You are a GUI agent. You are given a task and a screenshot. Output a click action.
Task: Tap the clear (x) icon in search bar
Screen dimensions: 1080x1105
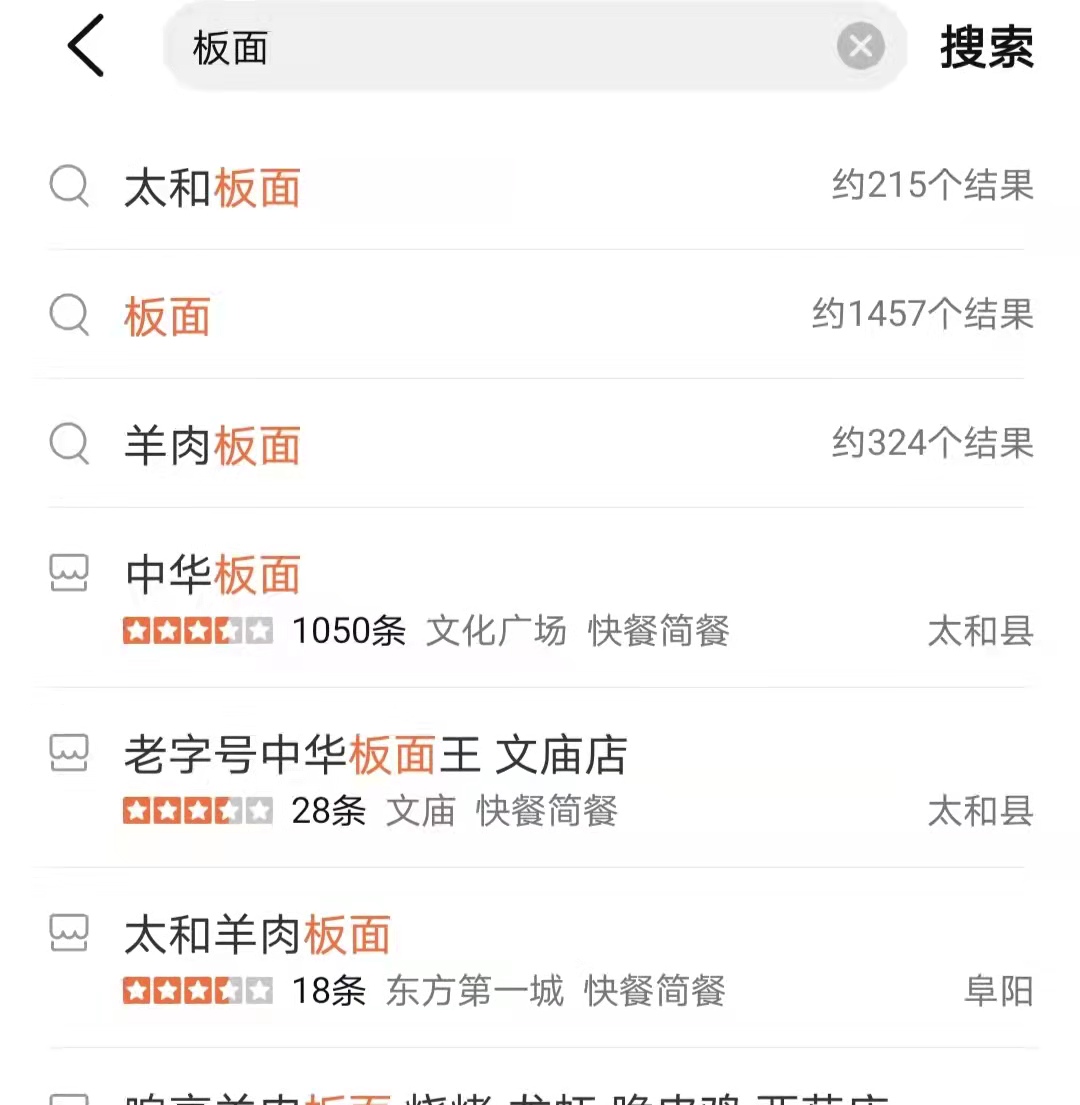858,47
